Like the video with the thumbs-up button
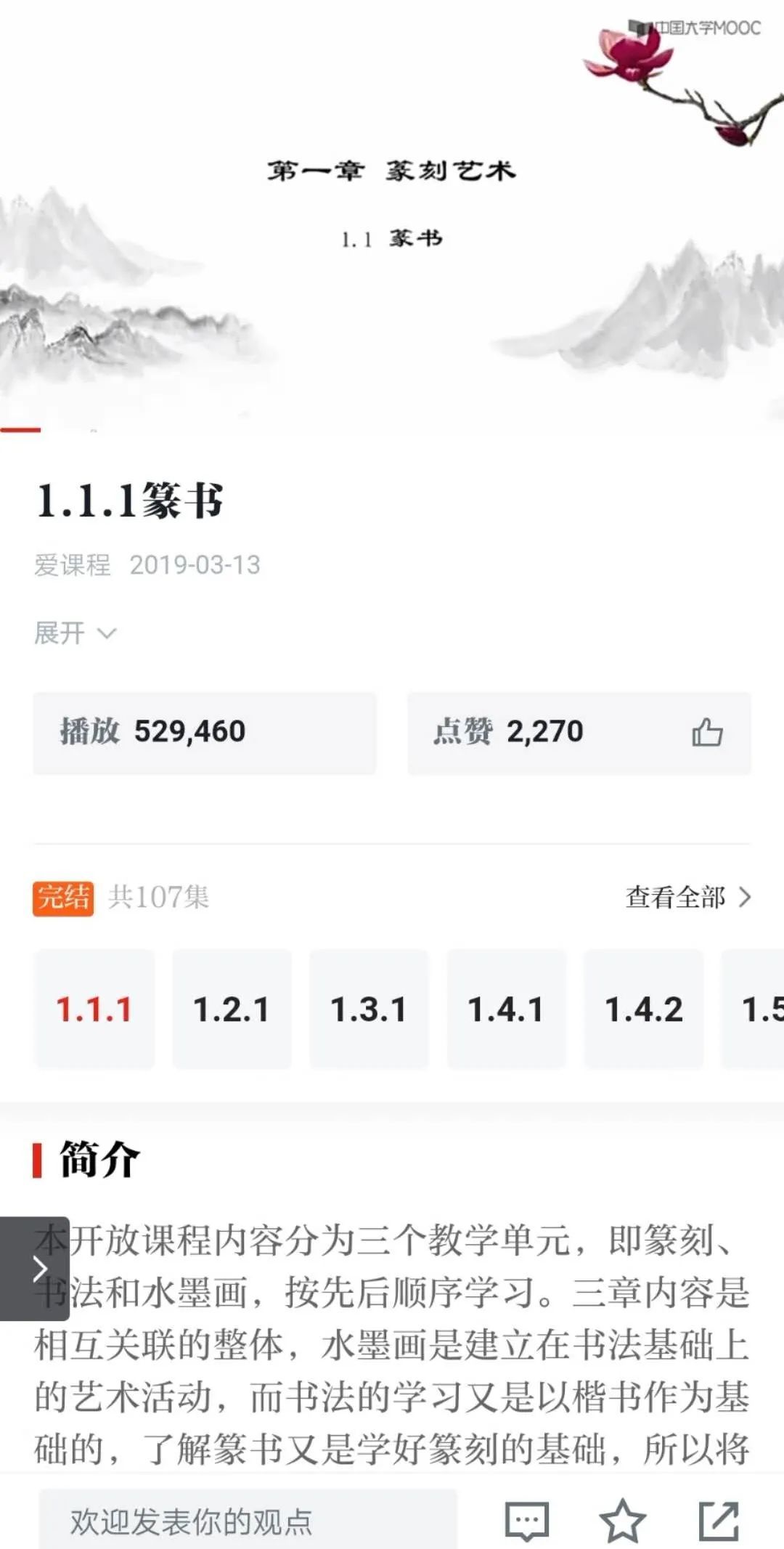The height and width of the screenshot is (1549, 784). click(x=707, y=732)
